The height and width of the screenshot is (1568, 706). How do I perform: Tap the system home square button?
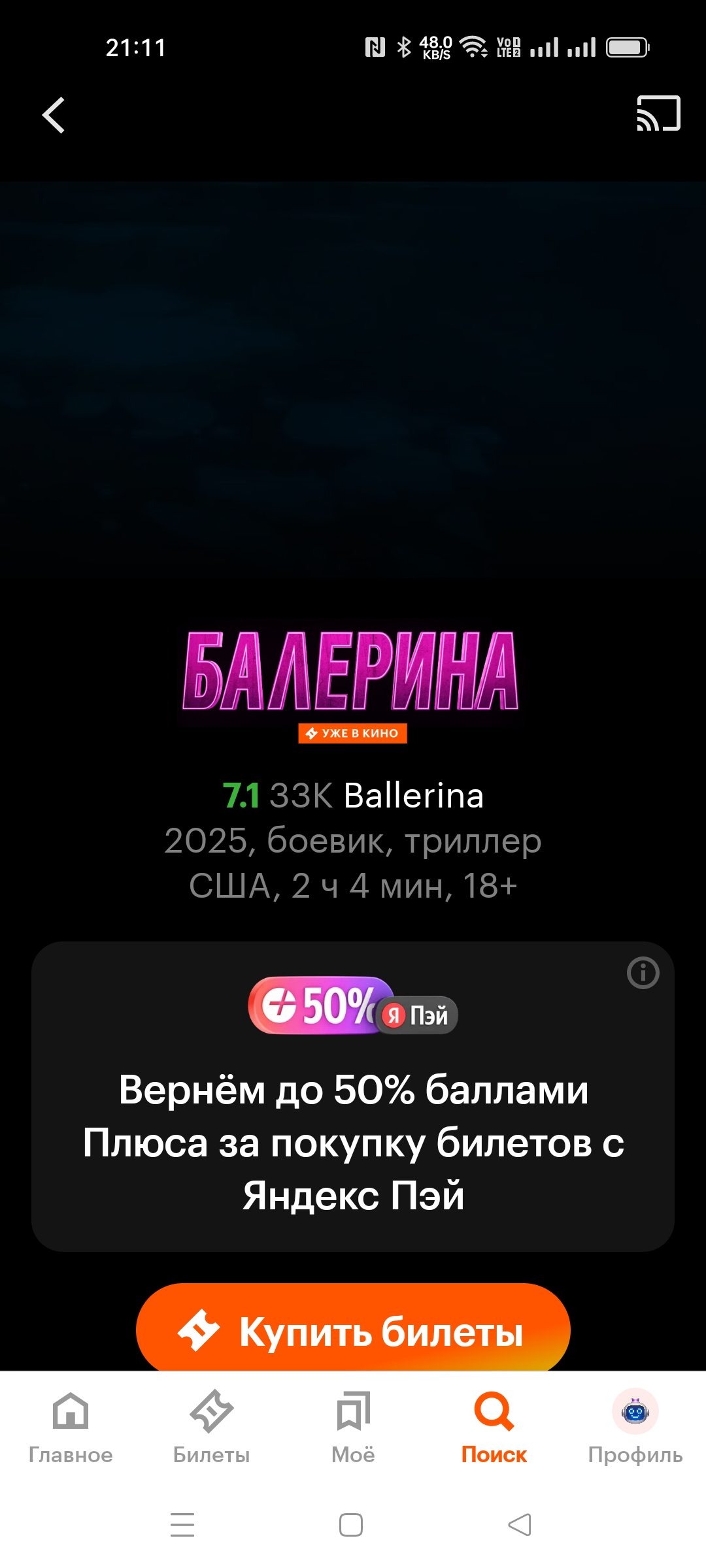click(x=351, y=1525)
